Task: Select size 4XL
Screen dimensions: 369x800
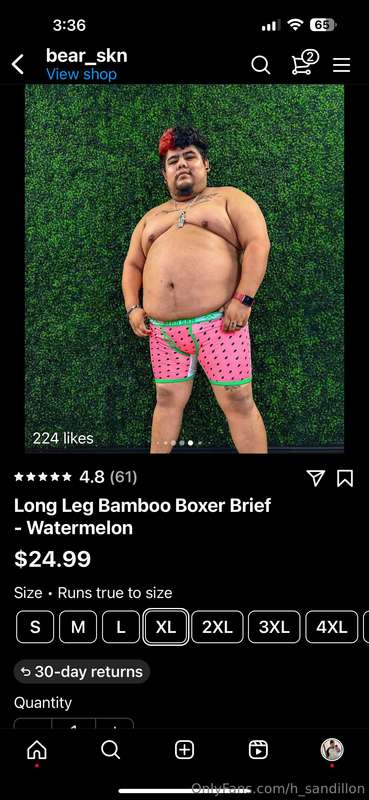Action: click(332, 627)
